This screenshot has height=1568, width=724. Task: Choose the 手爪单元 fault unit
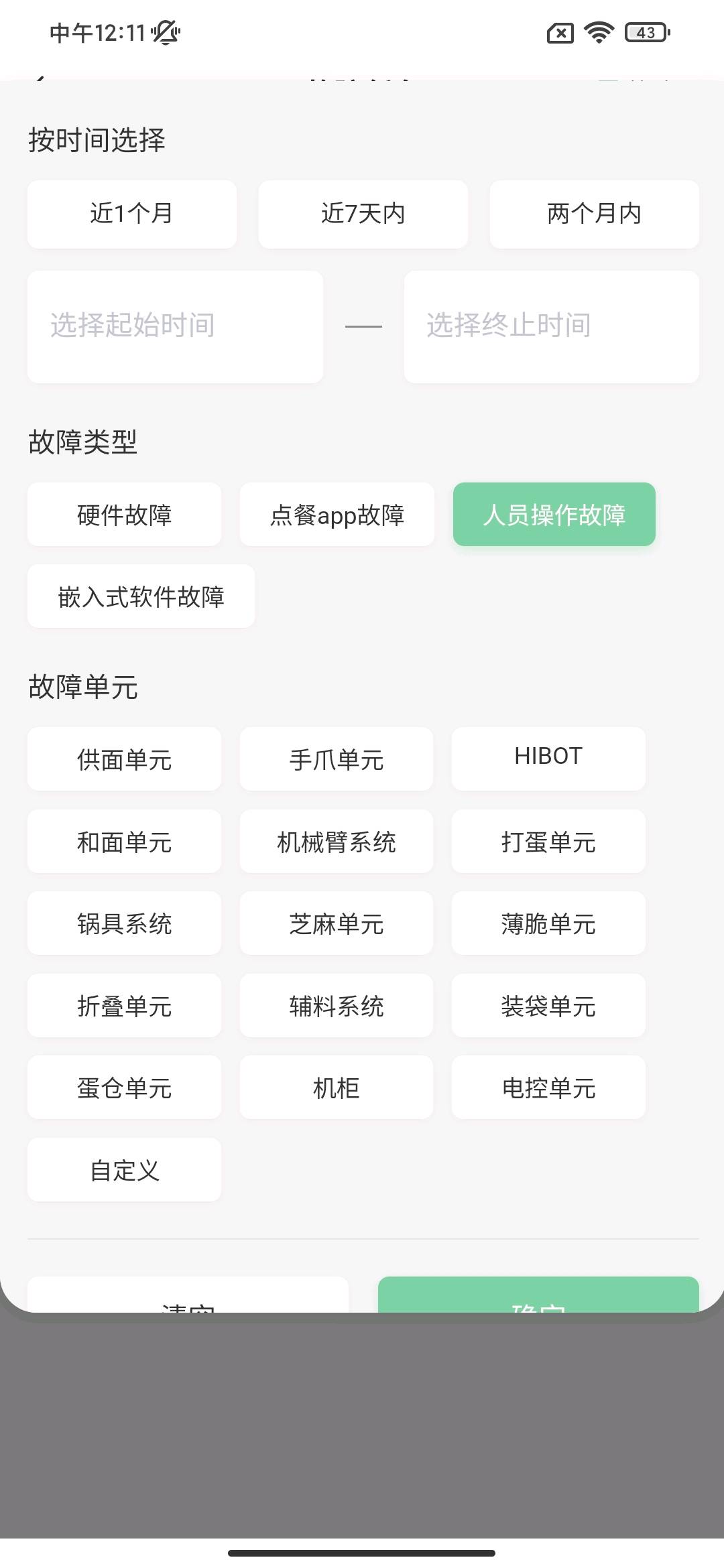tap(337, 759)
